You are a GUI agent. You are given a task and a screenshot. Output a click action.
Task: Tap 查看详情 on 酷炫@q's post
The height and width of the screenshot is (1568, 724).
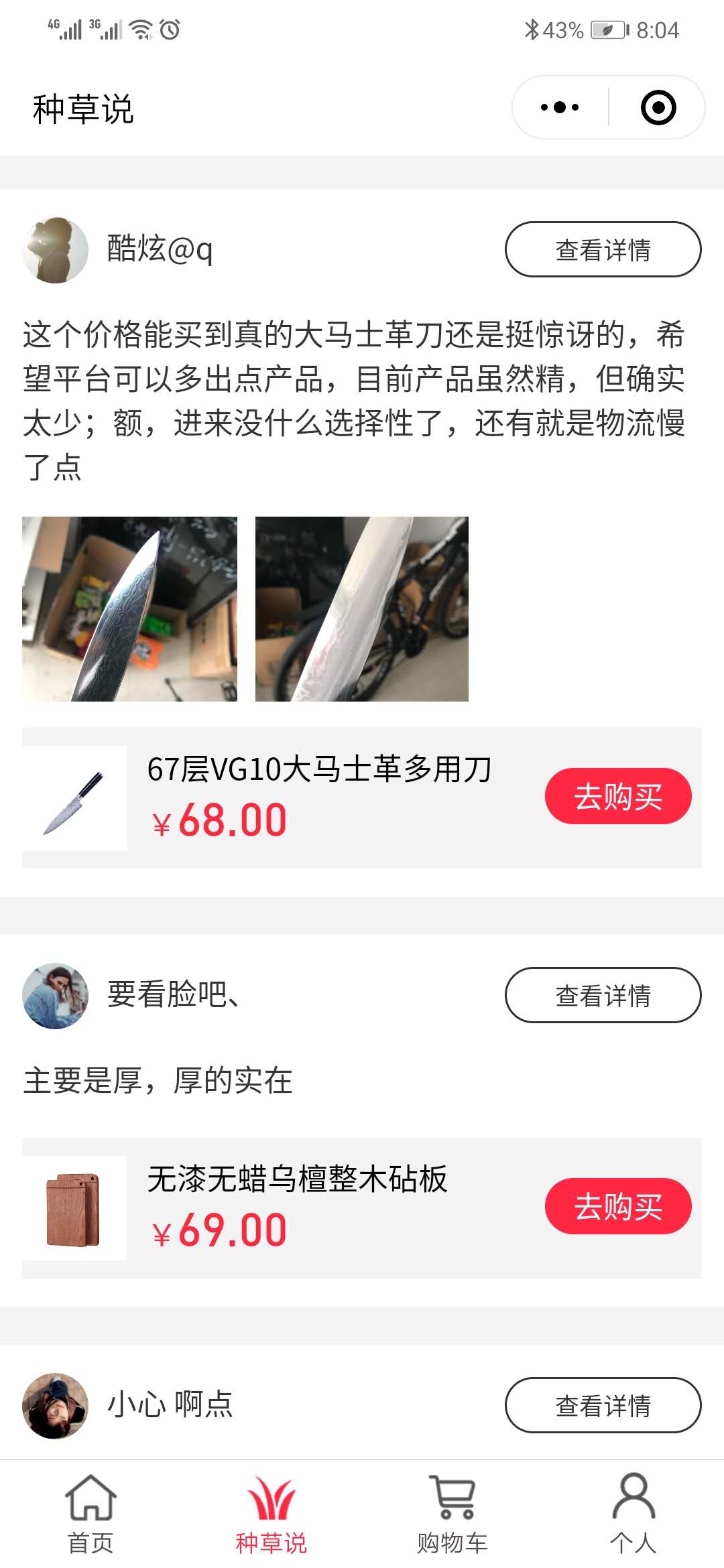[x=603, y=249]
